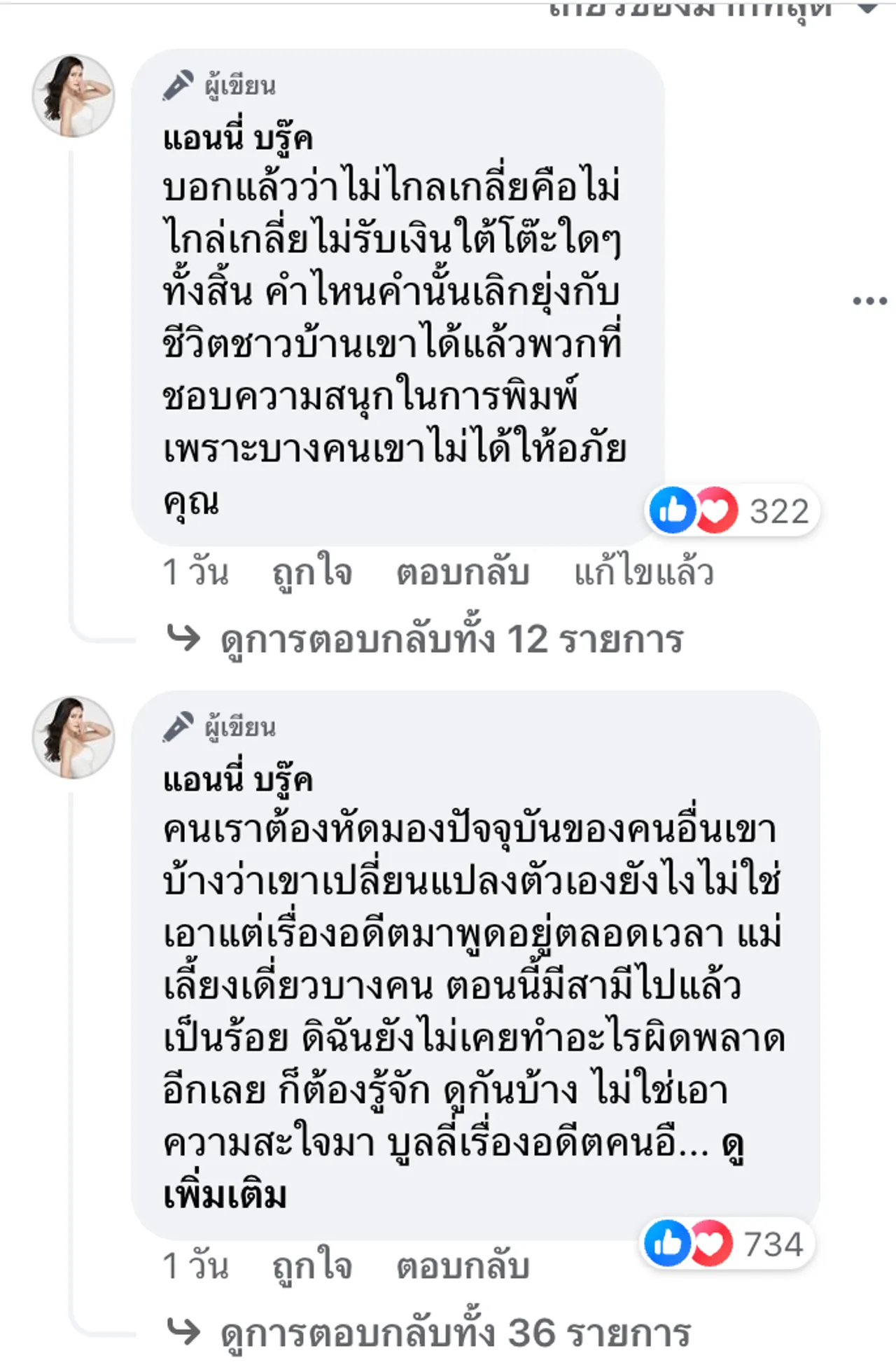Tap the profile photo beside the 734-reaction comment
The image size is (896, 1372).
pyautogui.click(x=73, y=737)
